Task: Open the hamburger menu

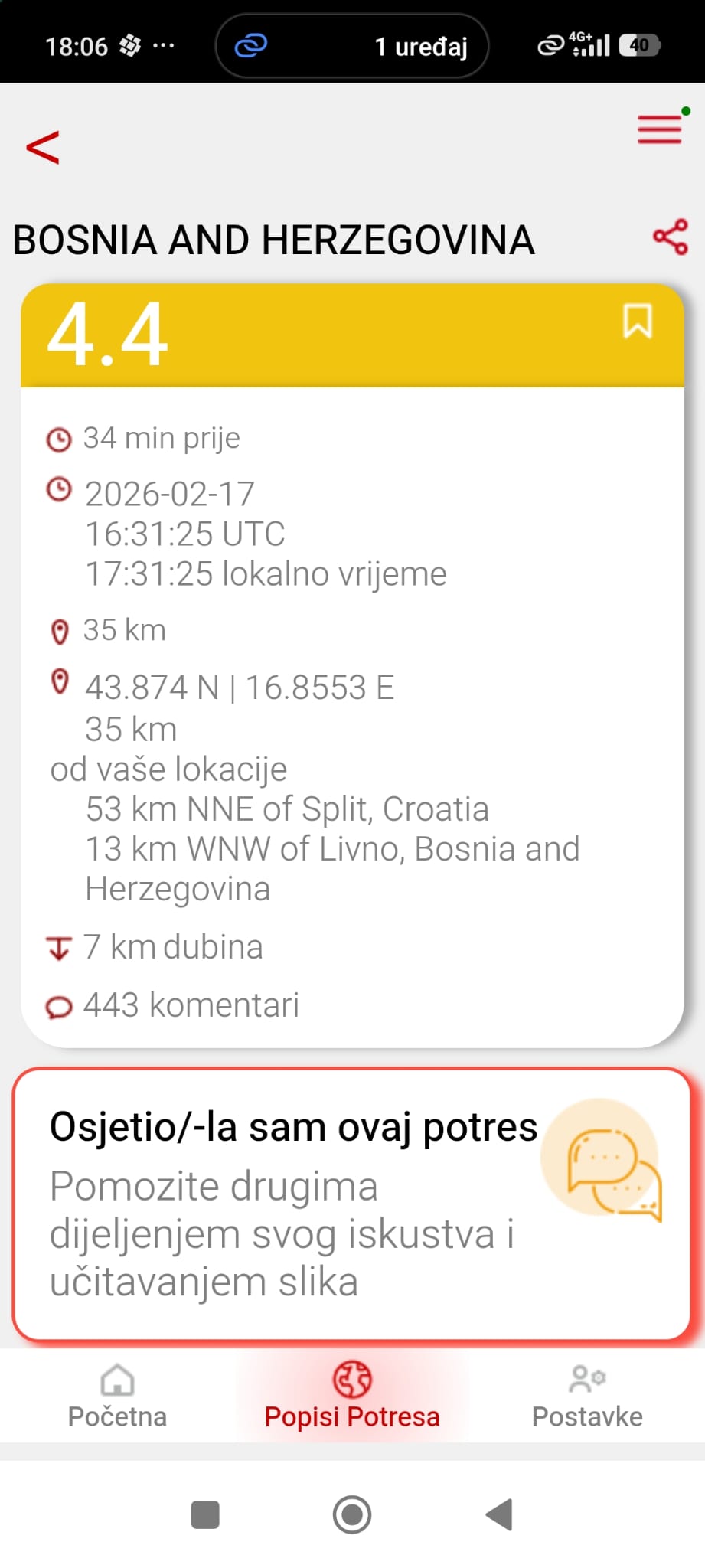Action: click(x=659, y=129)
